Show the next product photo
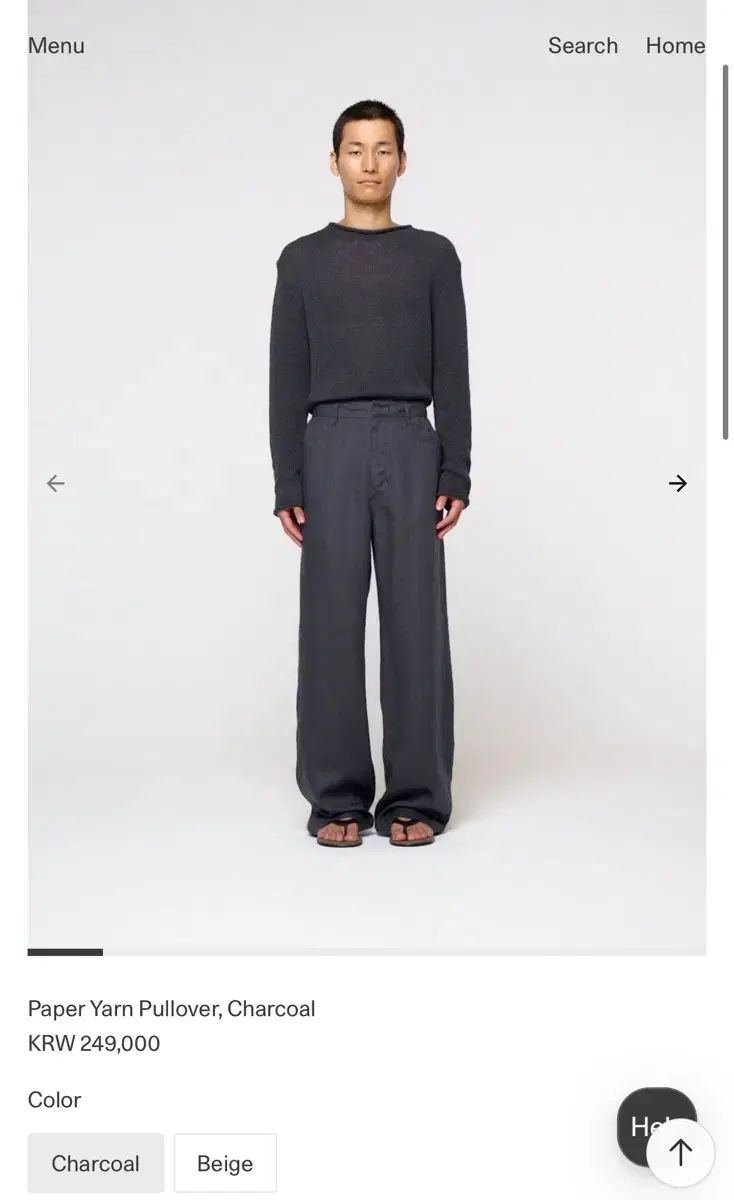The height and width of the screenshot is (1200, 734). 678,483
